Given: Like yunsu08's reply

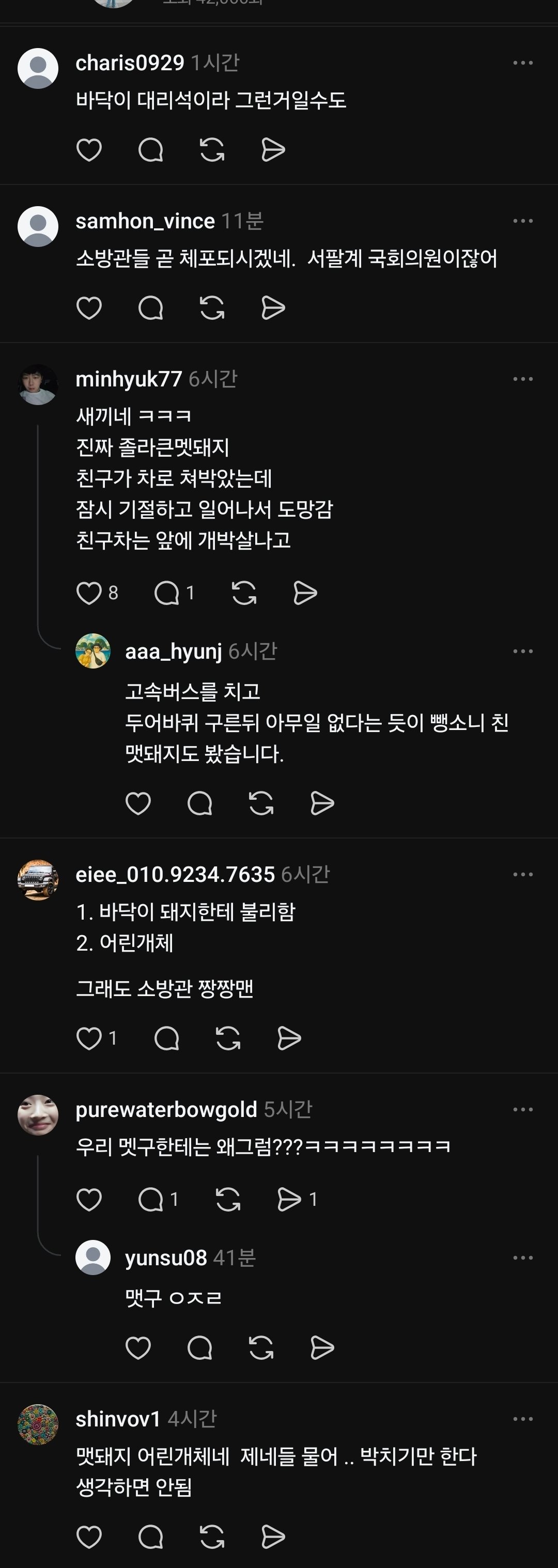Looking at the screenshot, I should pos(138,1347).
